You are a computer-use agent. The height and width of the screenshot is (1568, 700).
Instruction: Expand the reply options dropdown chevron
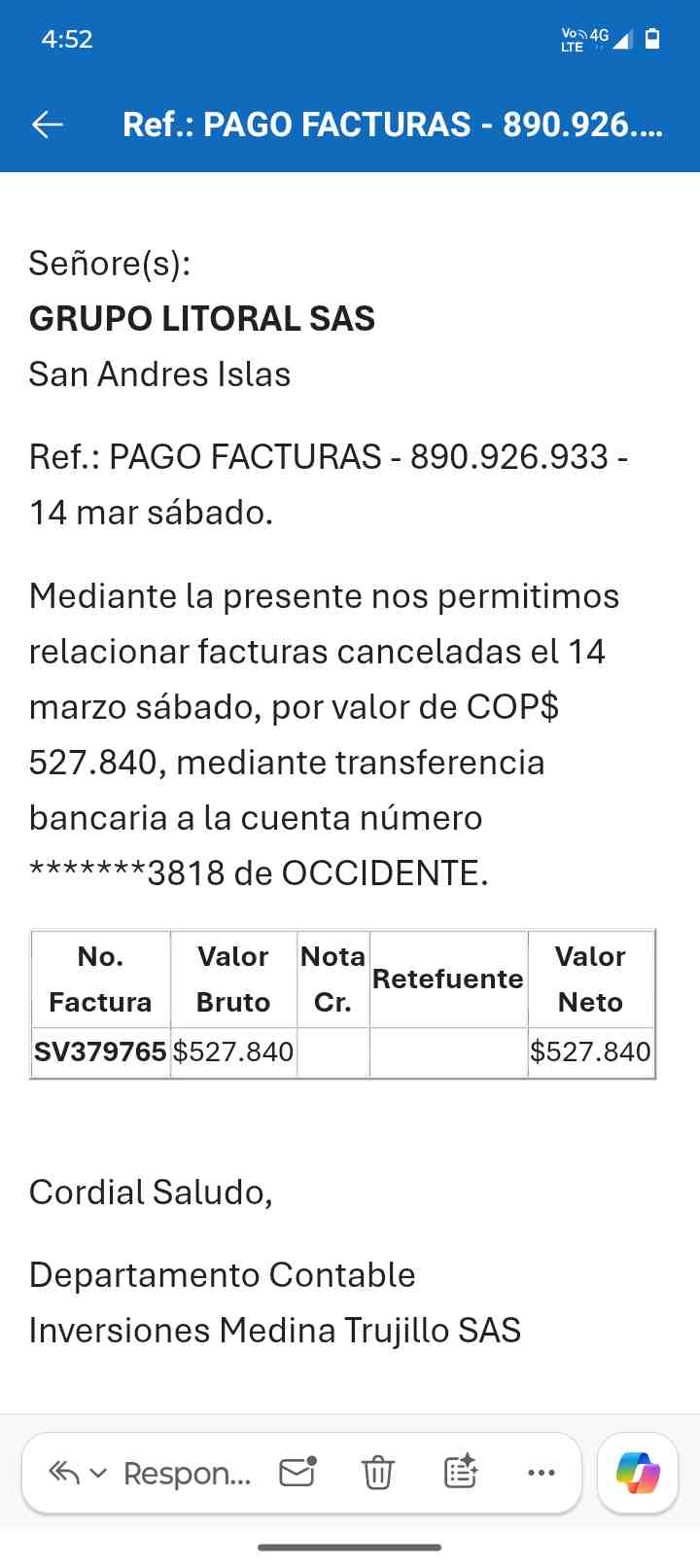tap(98, 1474)
